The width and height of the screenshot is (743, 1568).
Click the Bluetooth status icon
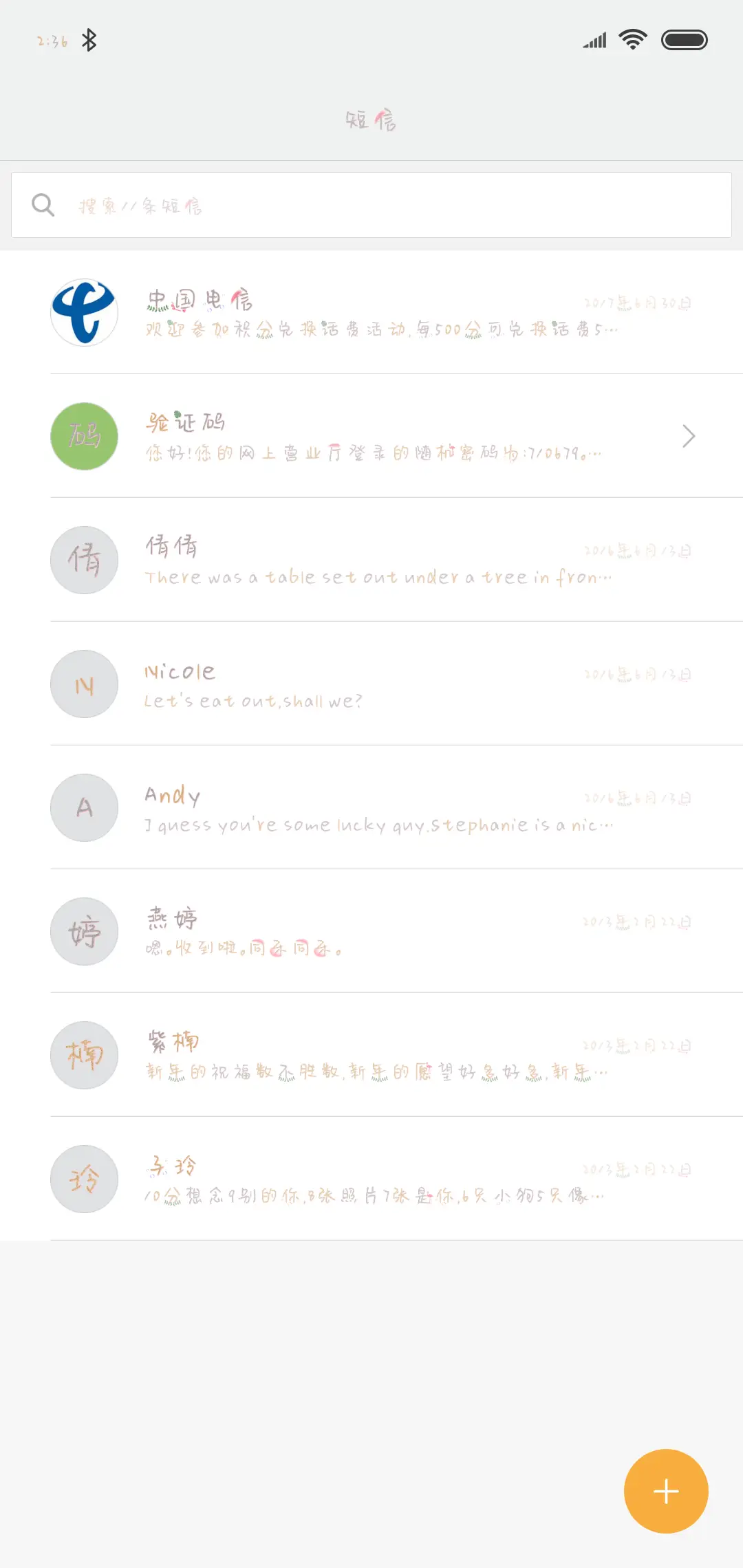[x=90, y=39]
